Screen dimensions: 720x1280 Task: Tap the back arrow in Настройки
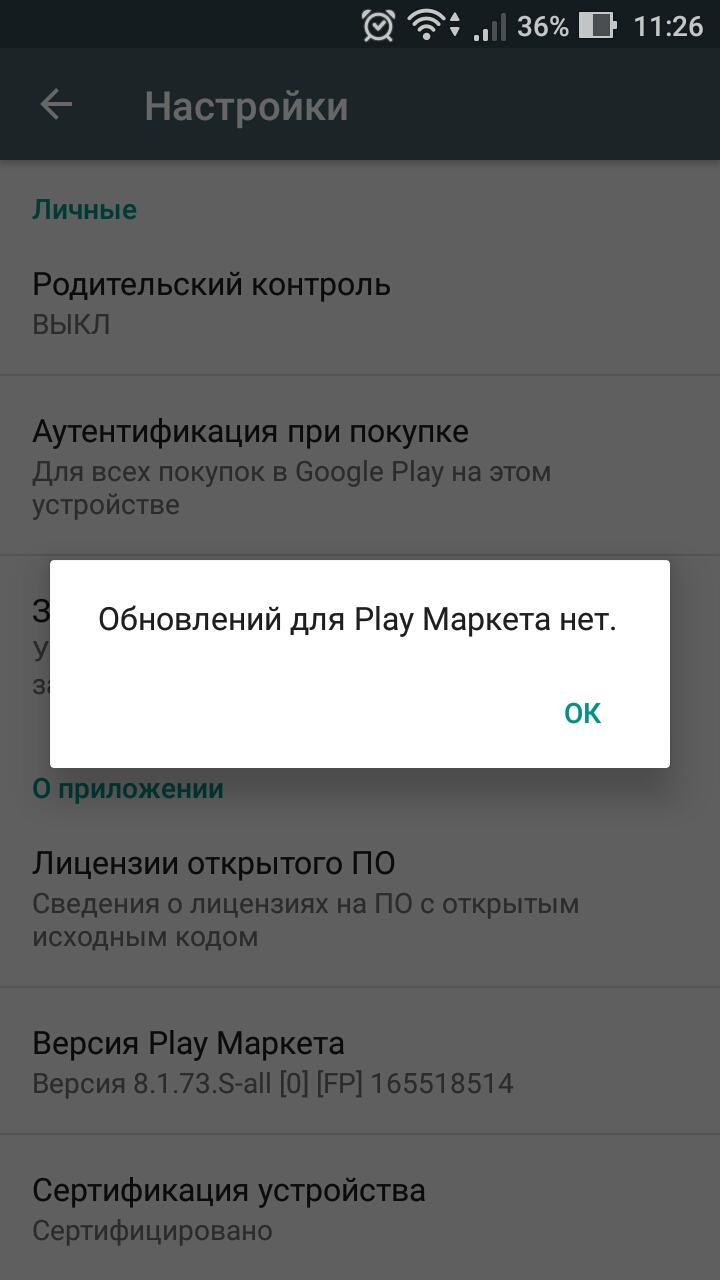pyautogui.click(x=56, y=105)
